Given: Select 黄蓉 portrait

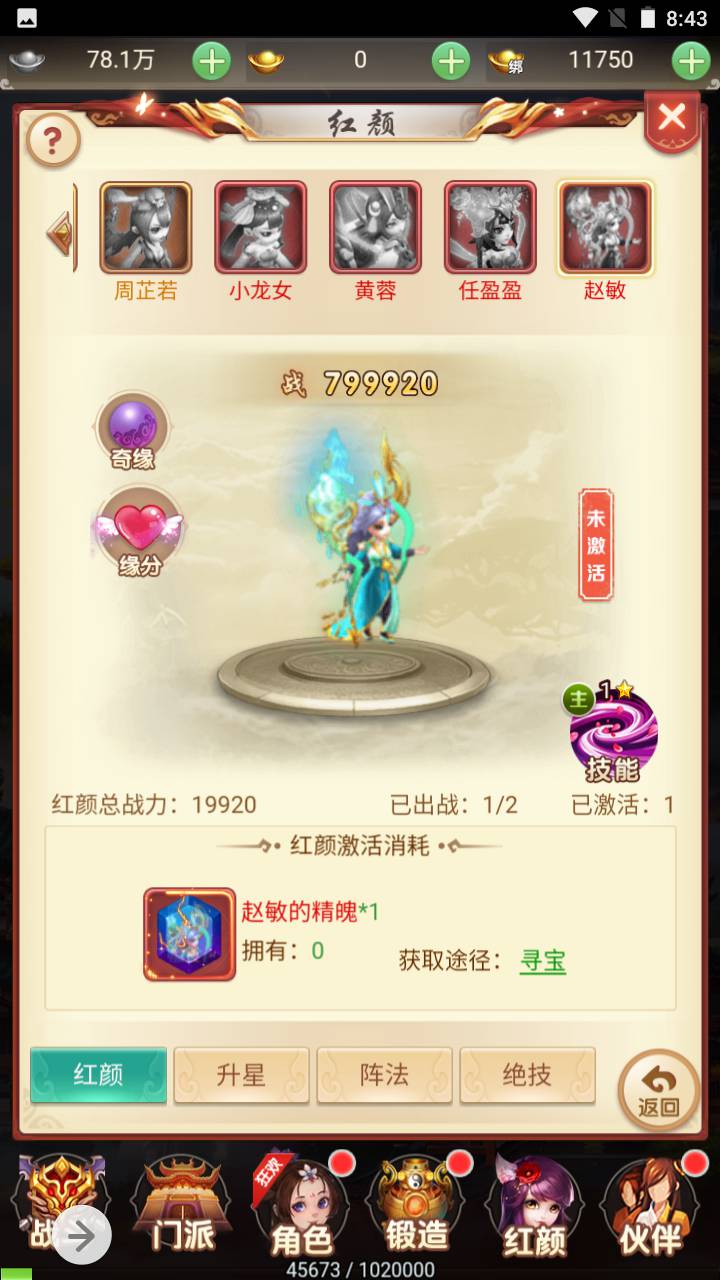Looking at the screenshot, I should 375,228.
